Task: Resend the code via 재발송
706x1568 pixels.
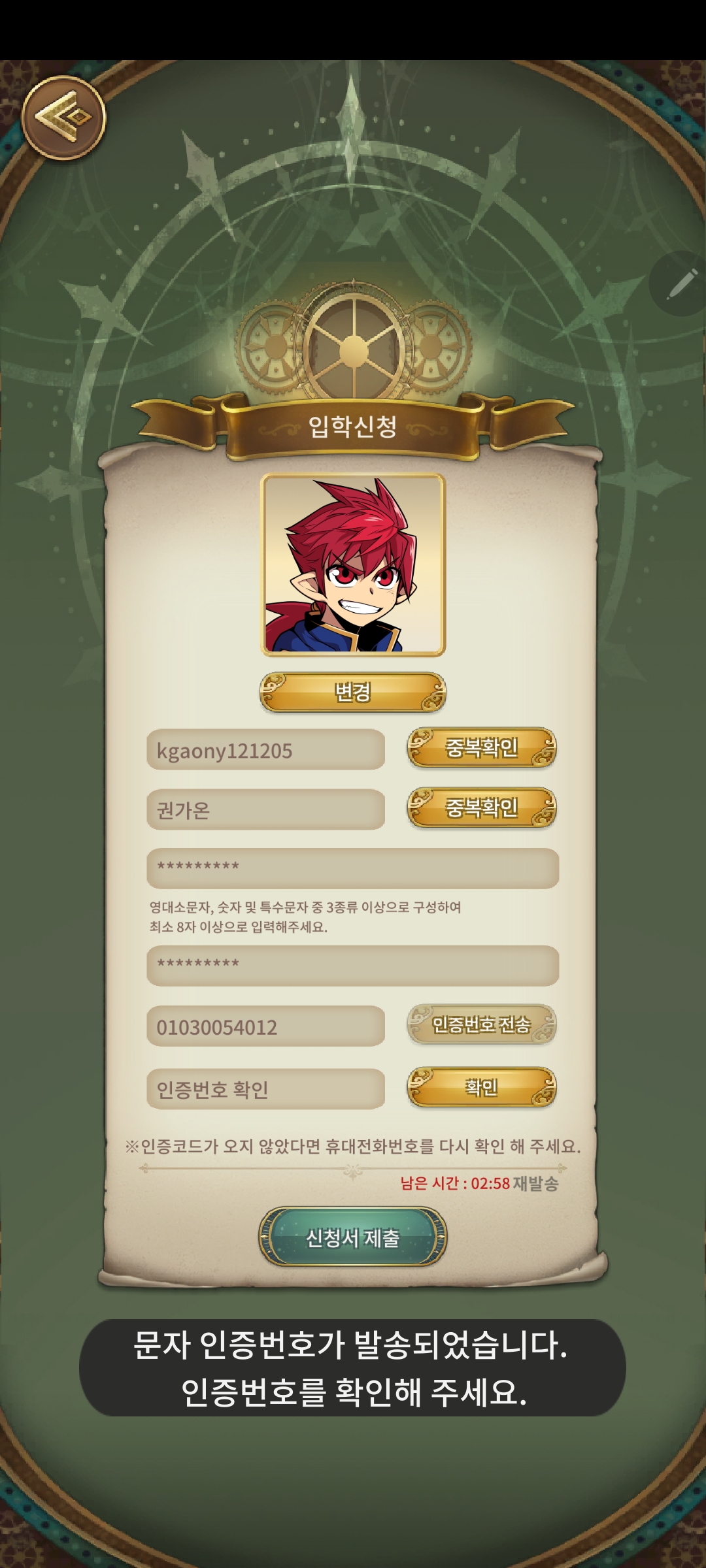Action: pos(536,1183)
